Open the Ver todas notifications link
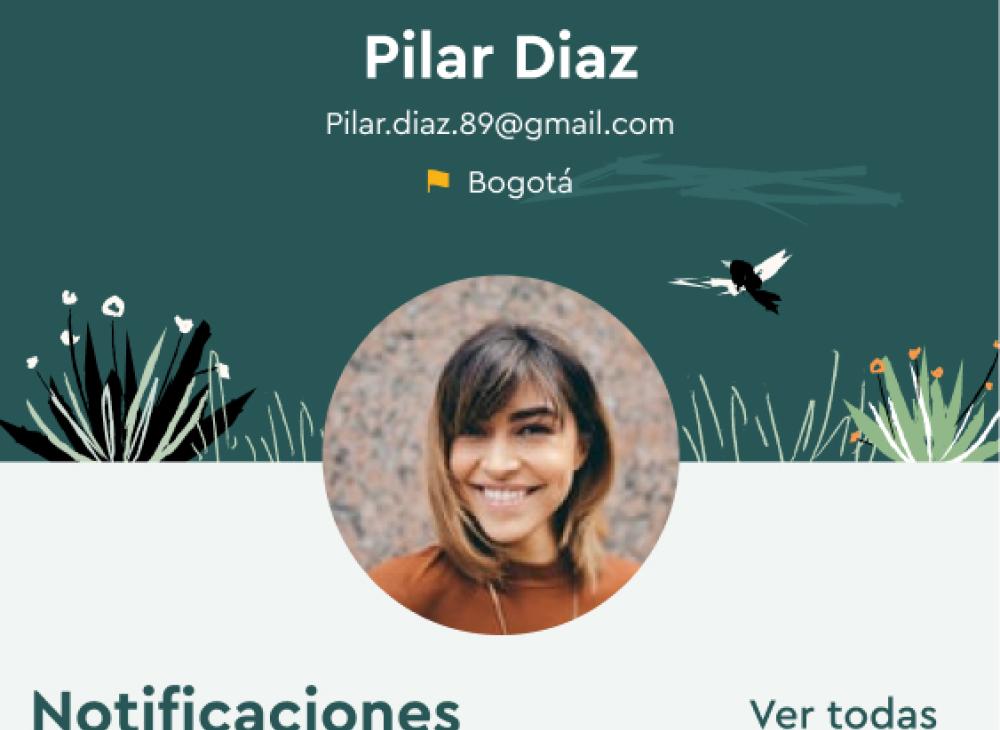Viewport: 1000px width, 730px height. (842, 713)
